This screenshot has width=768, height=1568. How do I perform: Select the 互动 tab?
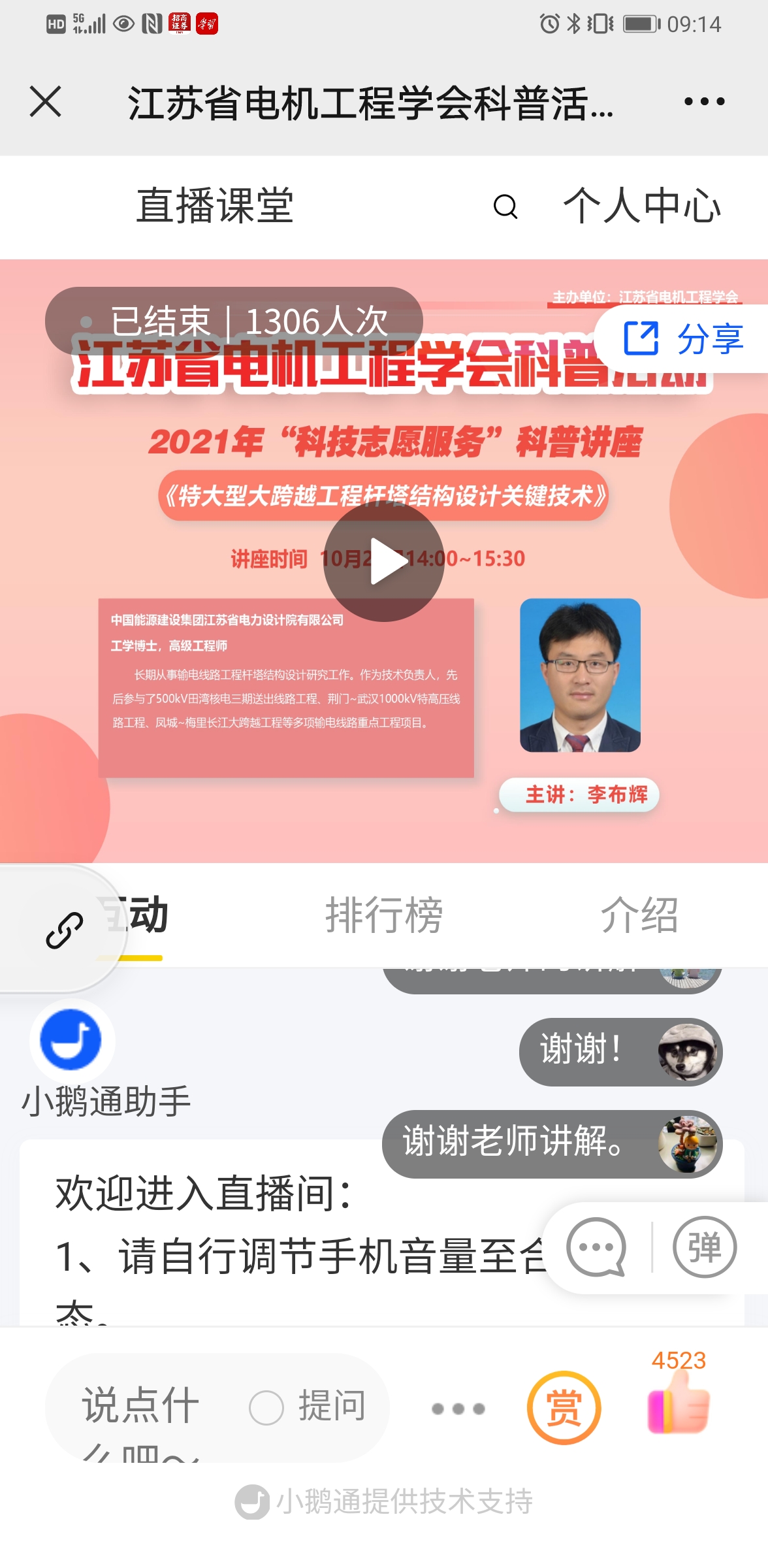pyautogui.click(x=140, y=915)
